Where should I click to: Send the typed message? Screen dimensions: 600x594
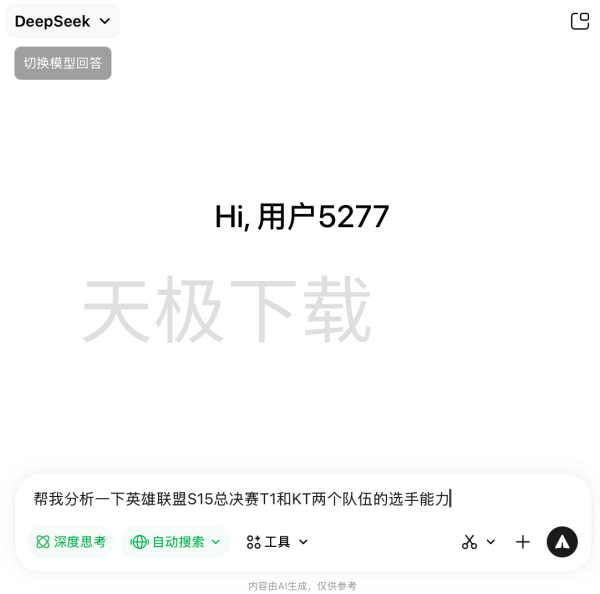click(562, 542)
